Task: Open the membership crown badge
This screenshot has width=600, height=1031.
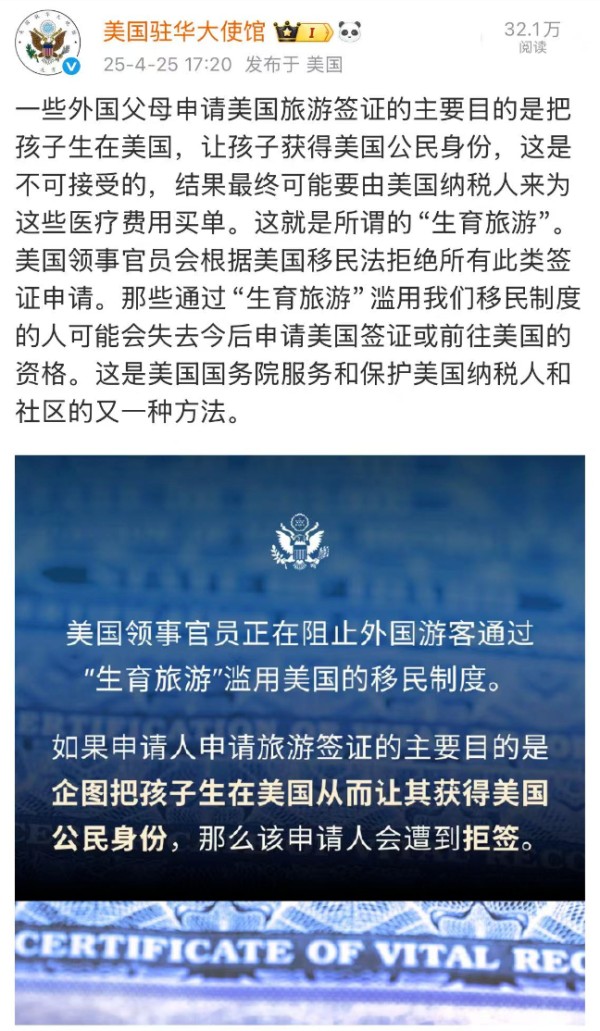Action: 304,31
